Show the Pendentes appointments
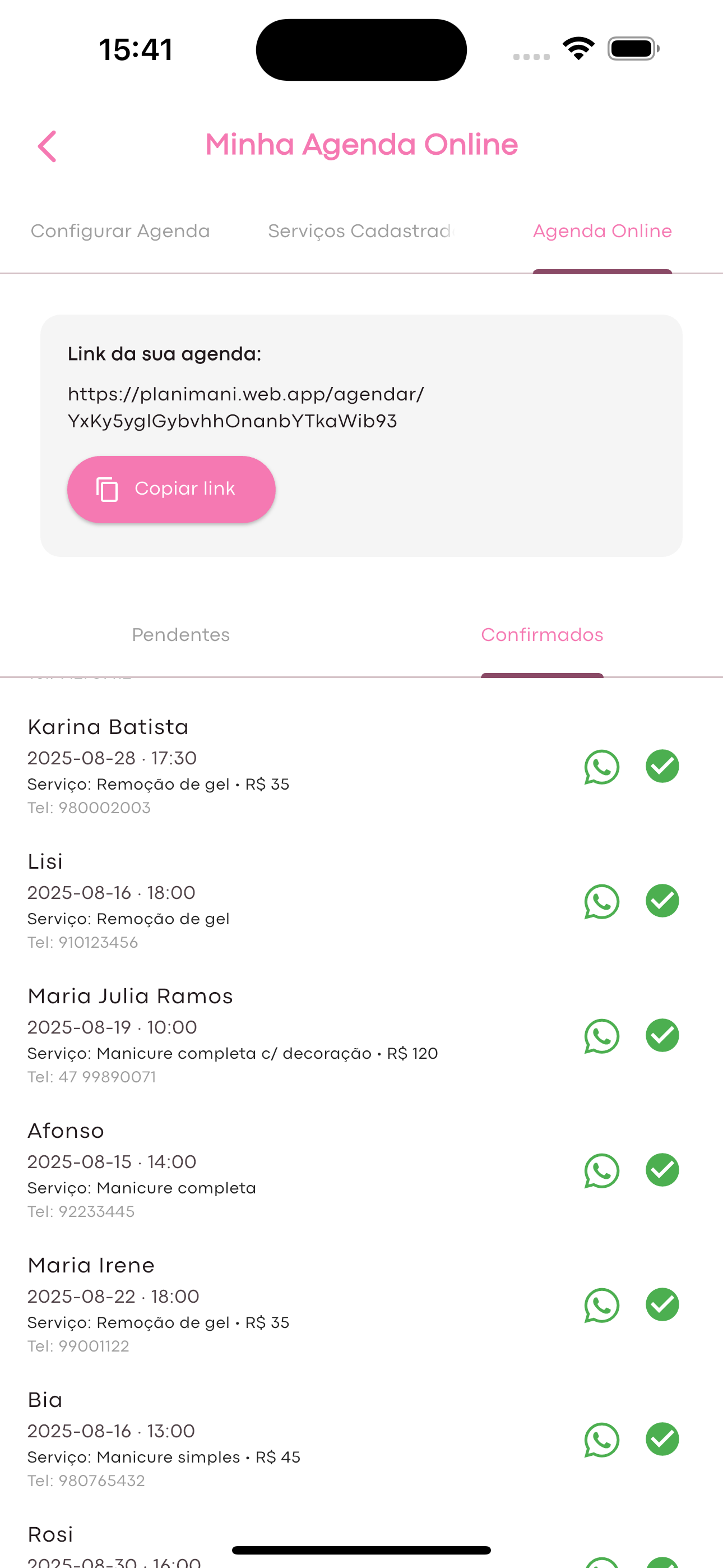This screenshot has height=1568, width=723. 180,635
